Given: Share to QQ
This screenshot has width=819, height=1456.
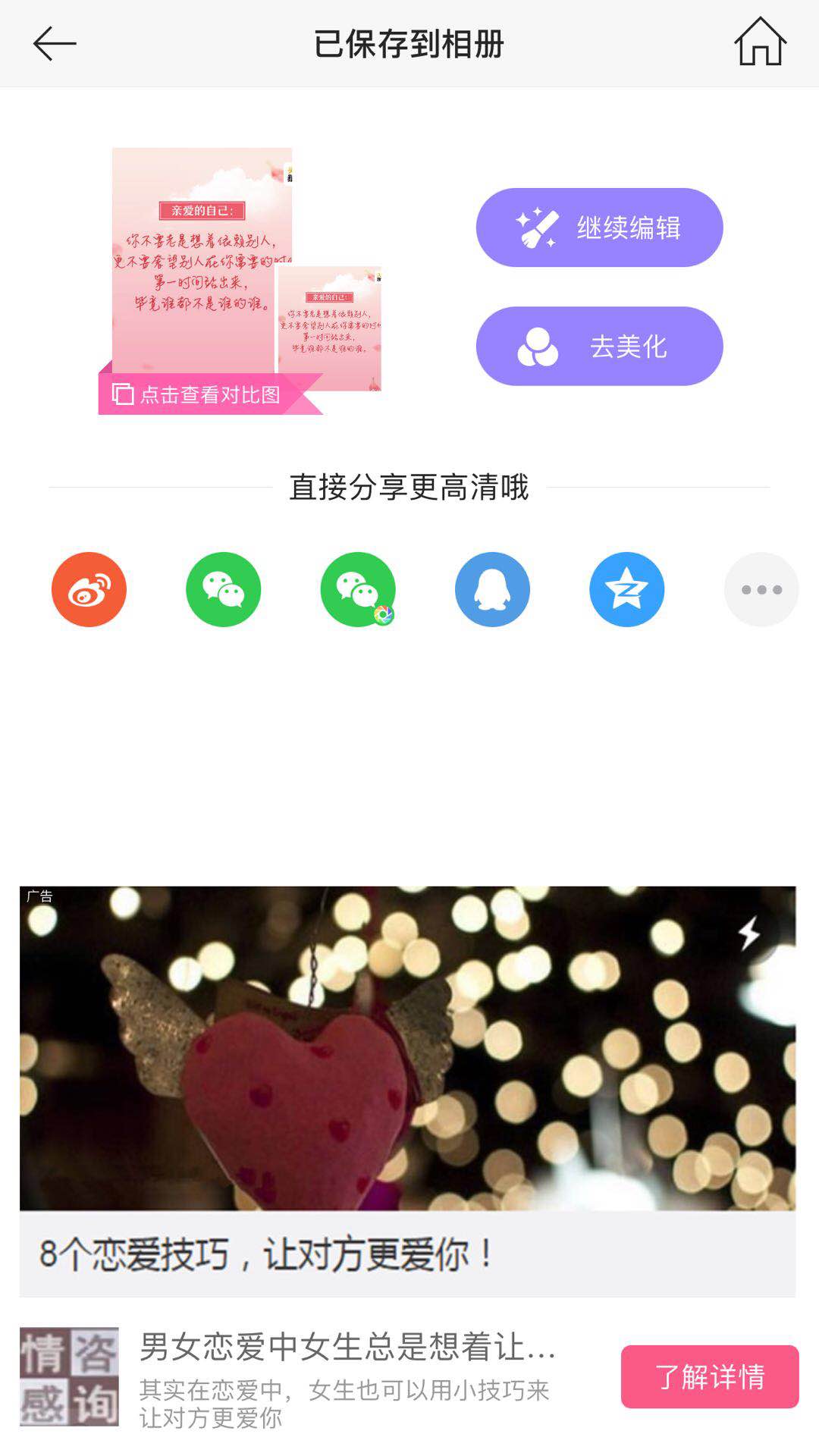Looking at the screenshot, I should [492, 589].
